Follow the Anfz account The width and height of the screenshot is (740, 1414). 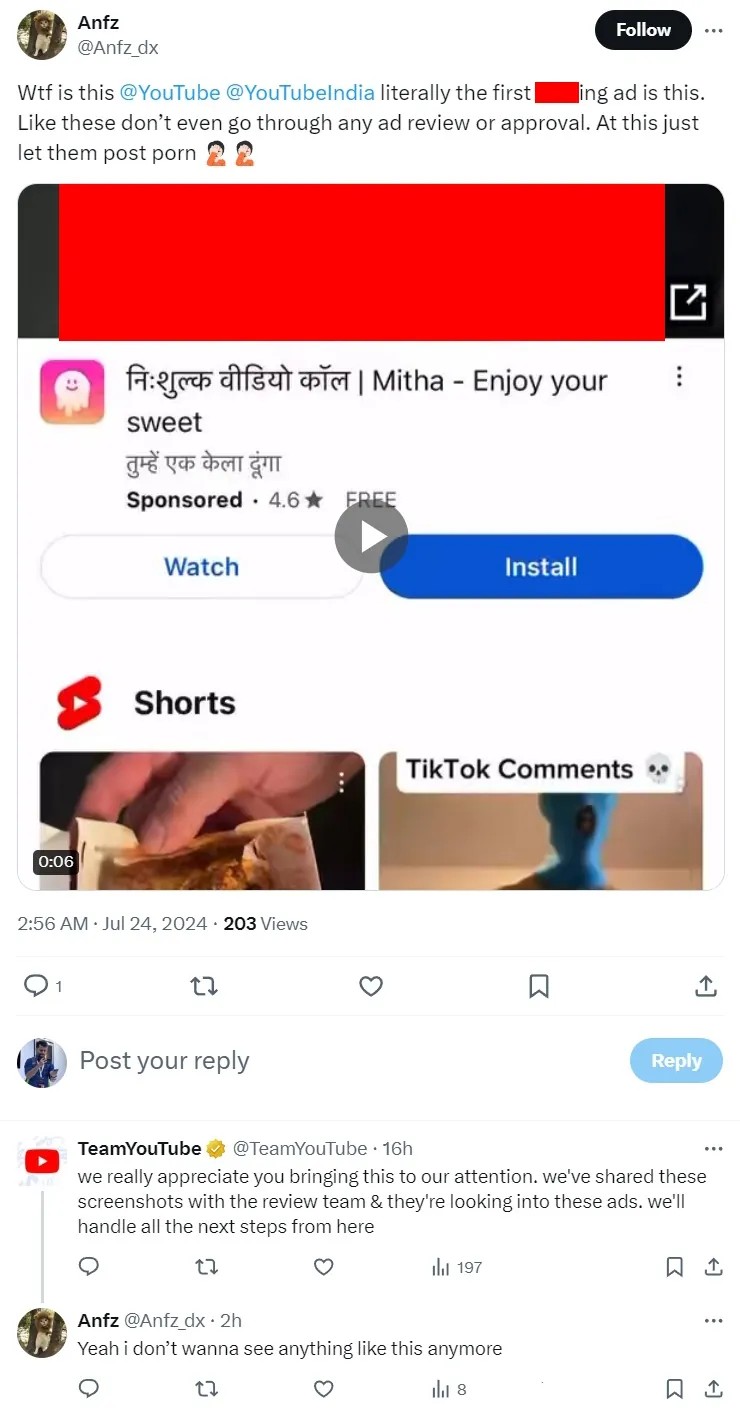(x=643, y=30)
